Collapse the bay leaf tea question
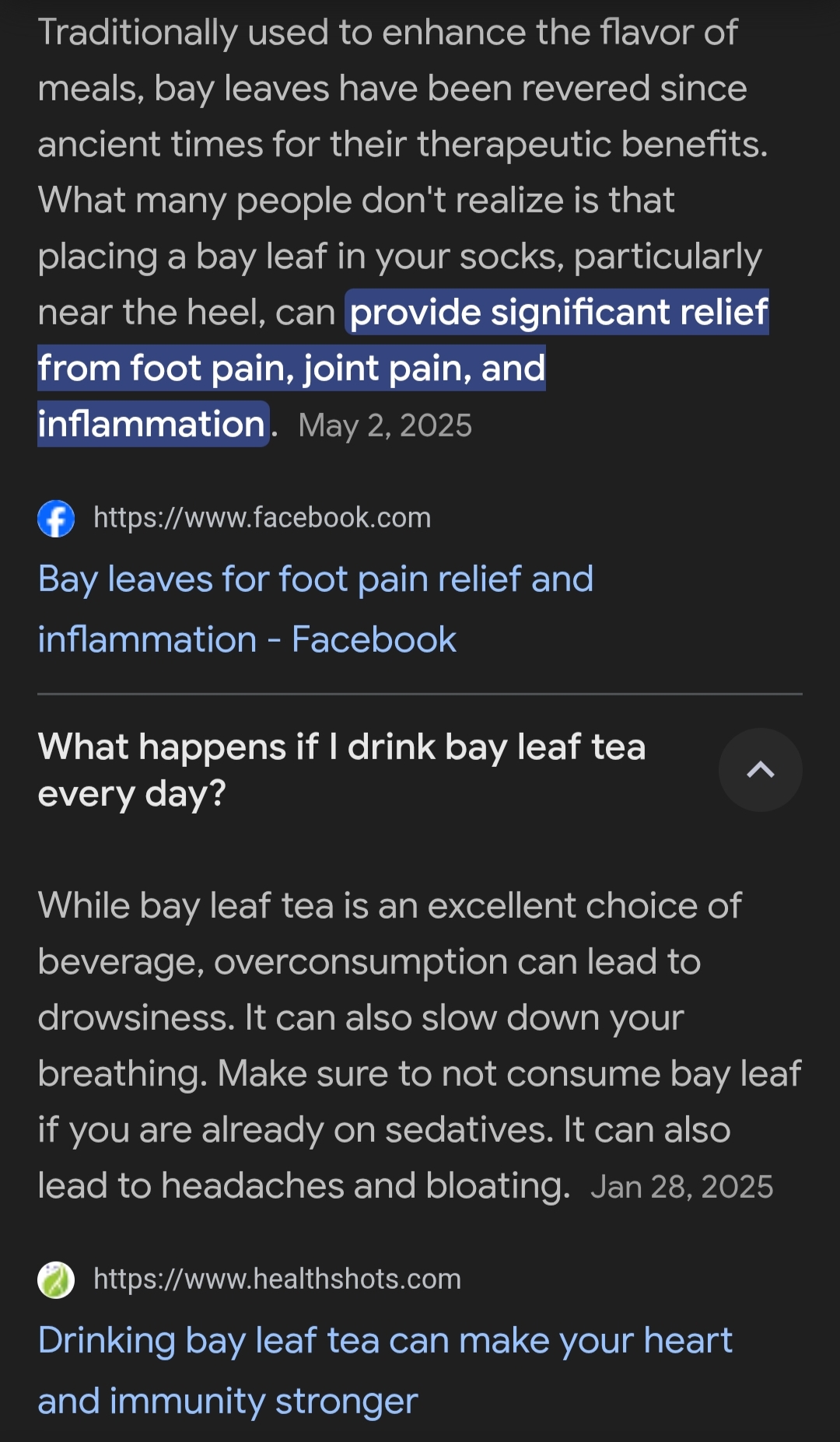Viewport: 840px width, 1442px height. point(760,770)
